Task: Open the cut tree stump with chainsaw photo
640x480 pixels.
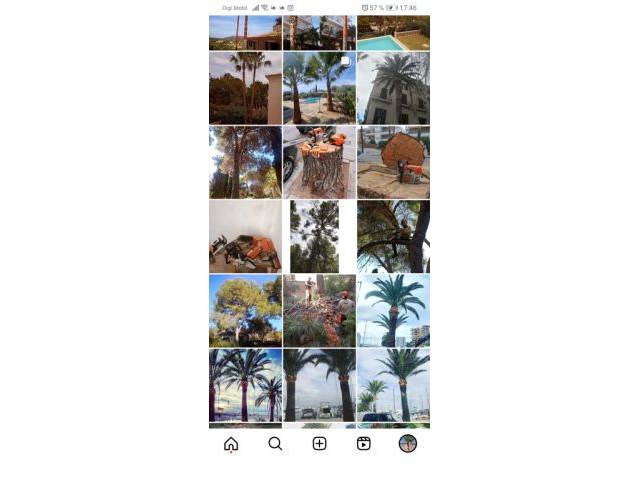Action: coord(319,162)
